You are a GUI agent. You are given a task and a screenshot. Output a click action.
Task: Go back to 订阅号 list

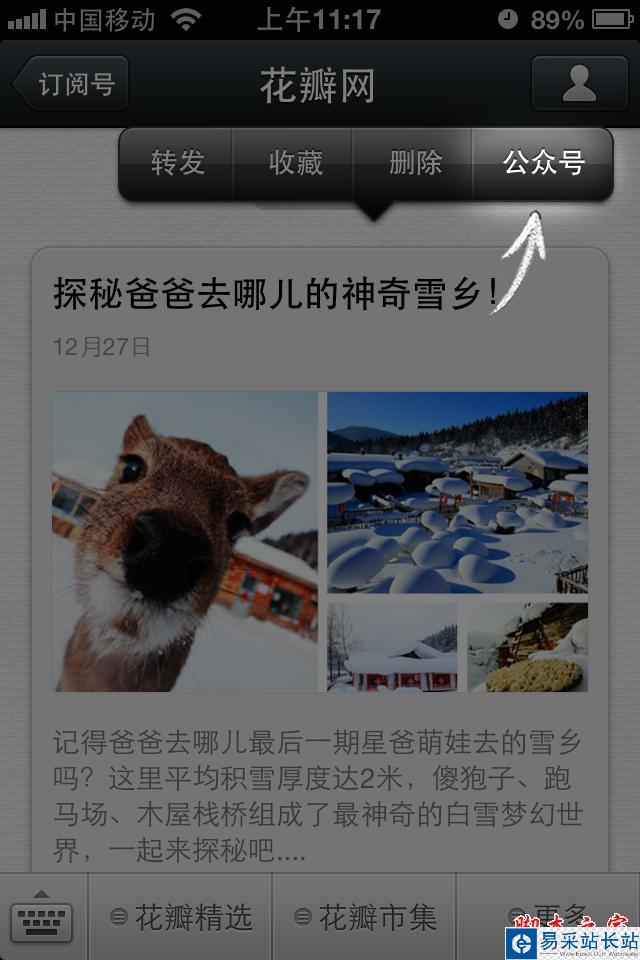point(72,84)
